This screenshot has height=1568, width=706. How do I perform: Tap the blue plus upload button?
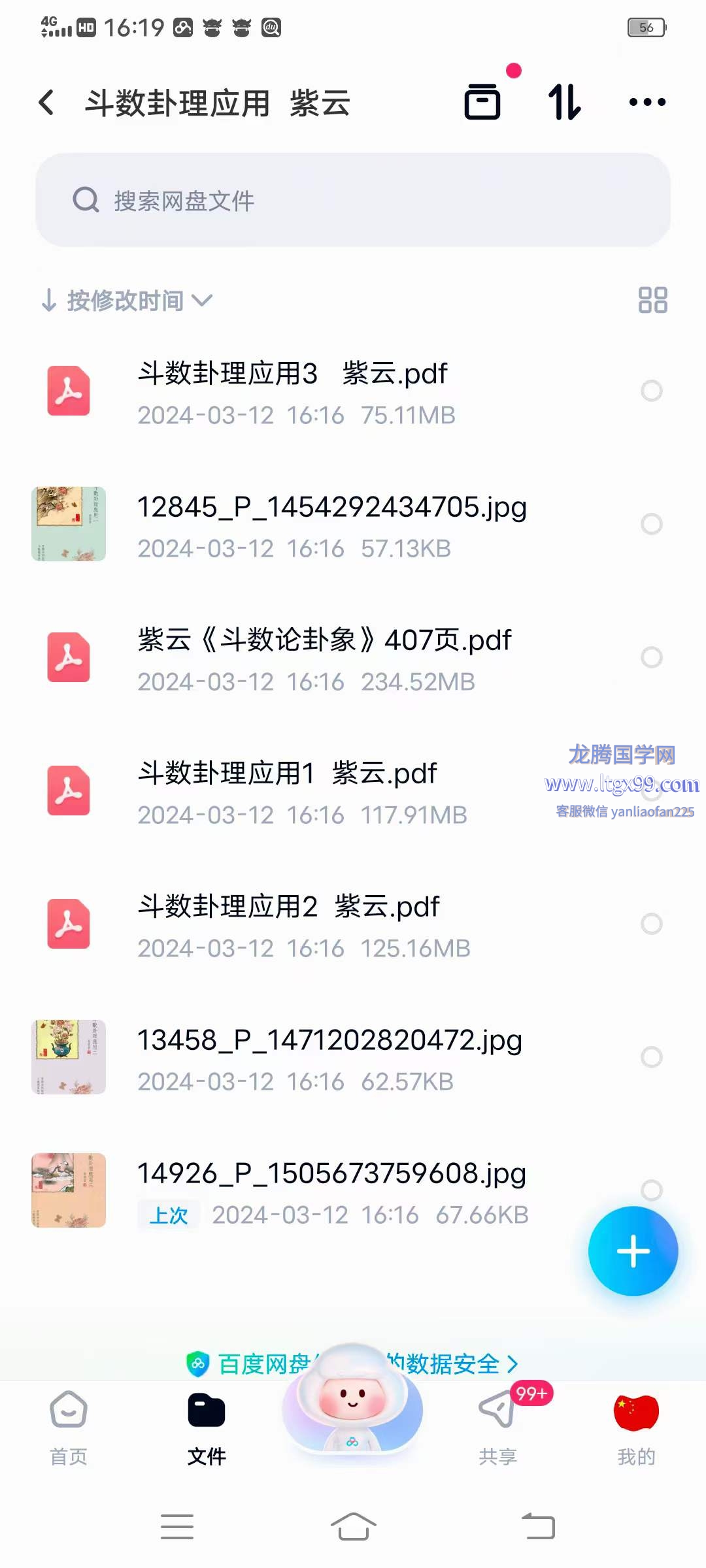coord(633,1251)
